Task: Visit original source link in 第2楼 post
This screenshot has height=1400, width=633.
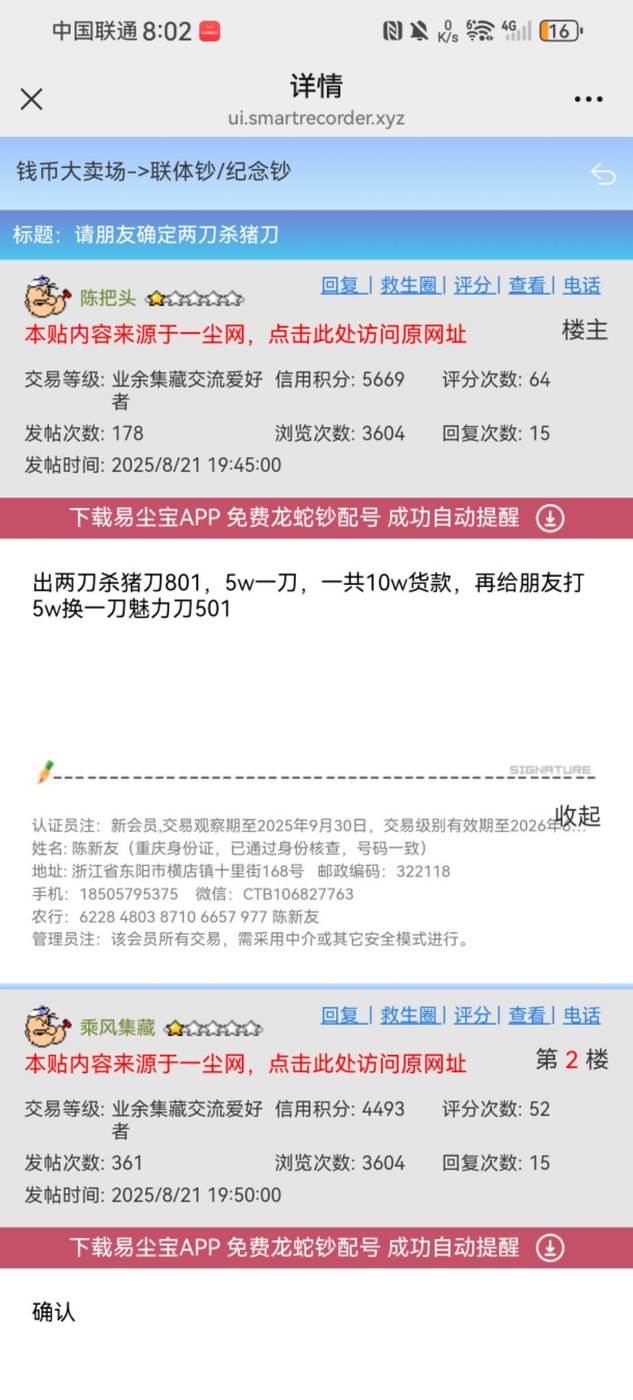Action: (x=245, y=1063)
